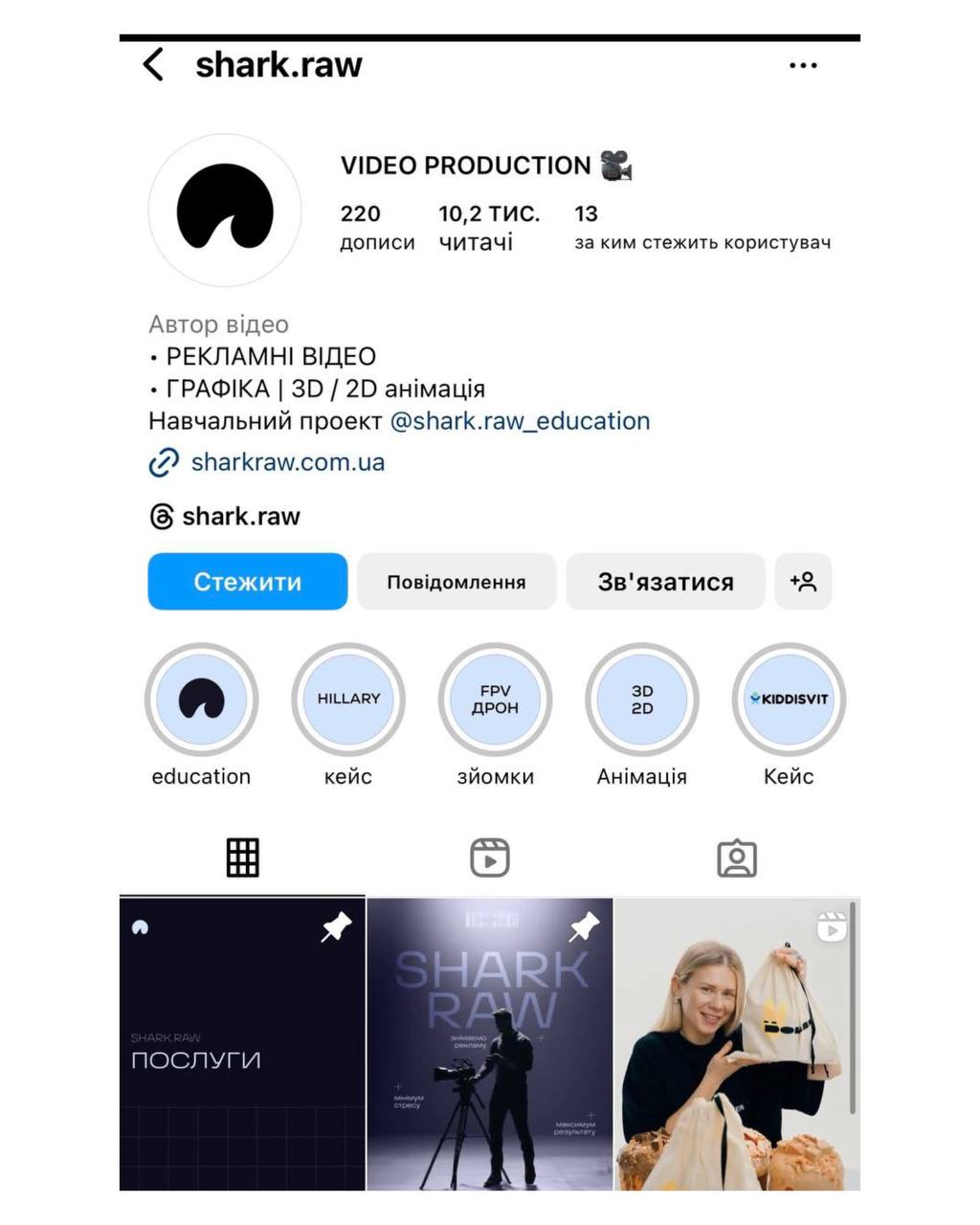Open the pinned ПОСЛУГИ post
The image size is (980, 1225).
click(242, 1043)
